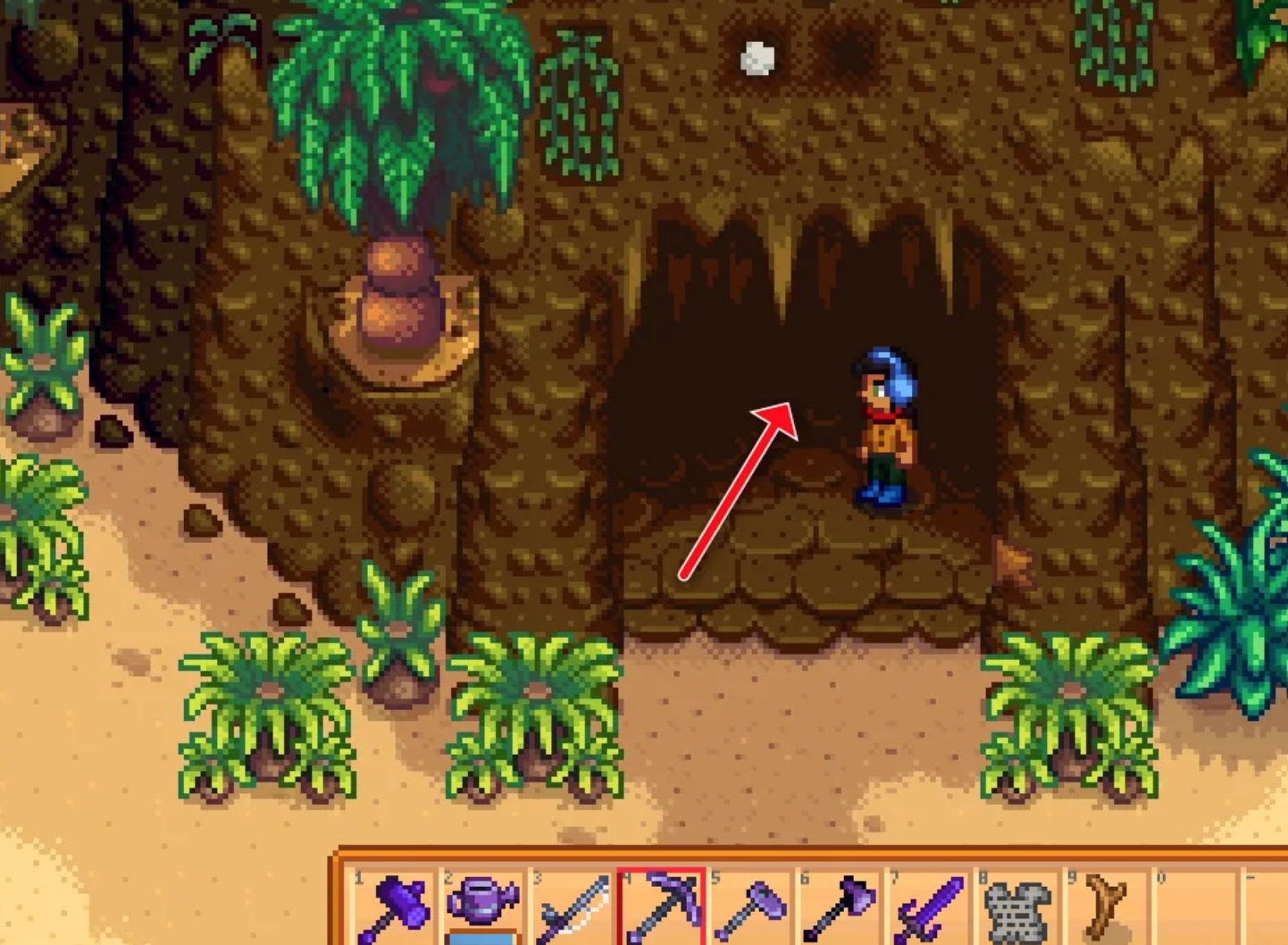Screen dimensions: 1288x945
Task: Equip the hoe in slot 5
Action: 750,907
